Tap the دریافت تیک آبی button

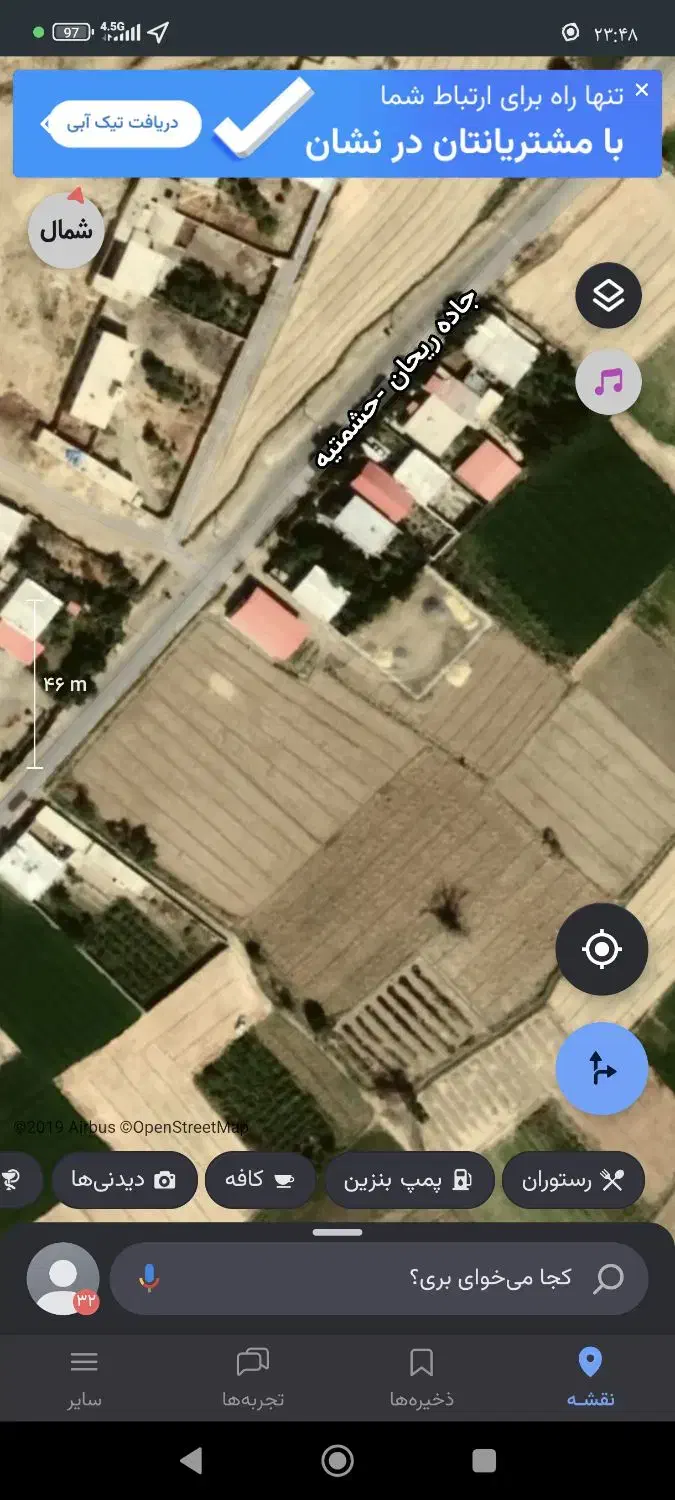pyautogui.click(x=124, y=124)
